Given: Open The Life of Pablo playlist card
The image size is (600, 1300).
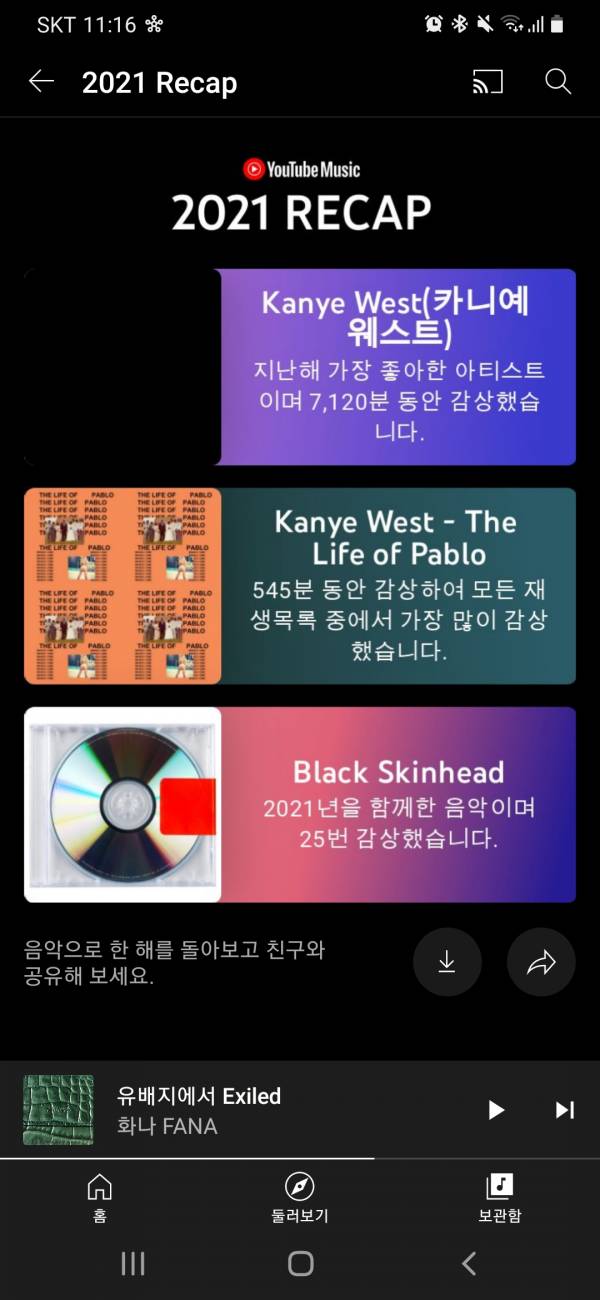Looking at the screenshot, I should click(x=300, y=586).
